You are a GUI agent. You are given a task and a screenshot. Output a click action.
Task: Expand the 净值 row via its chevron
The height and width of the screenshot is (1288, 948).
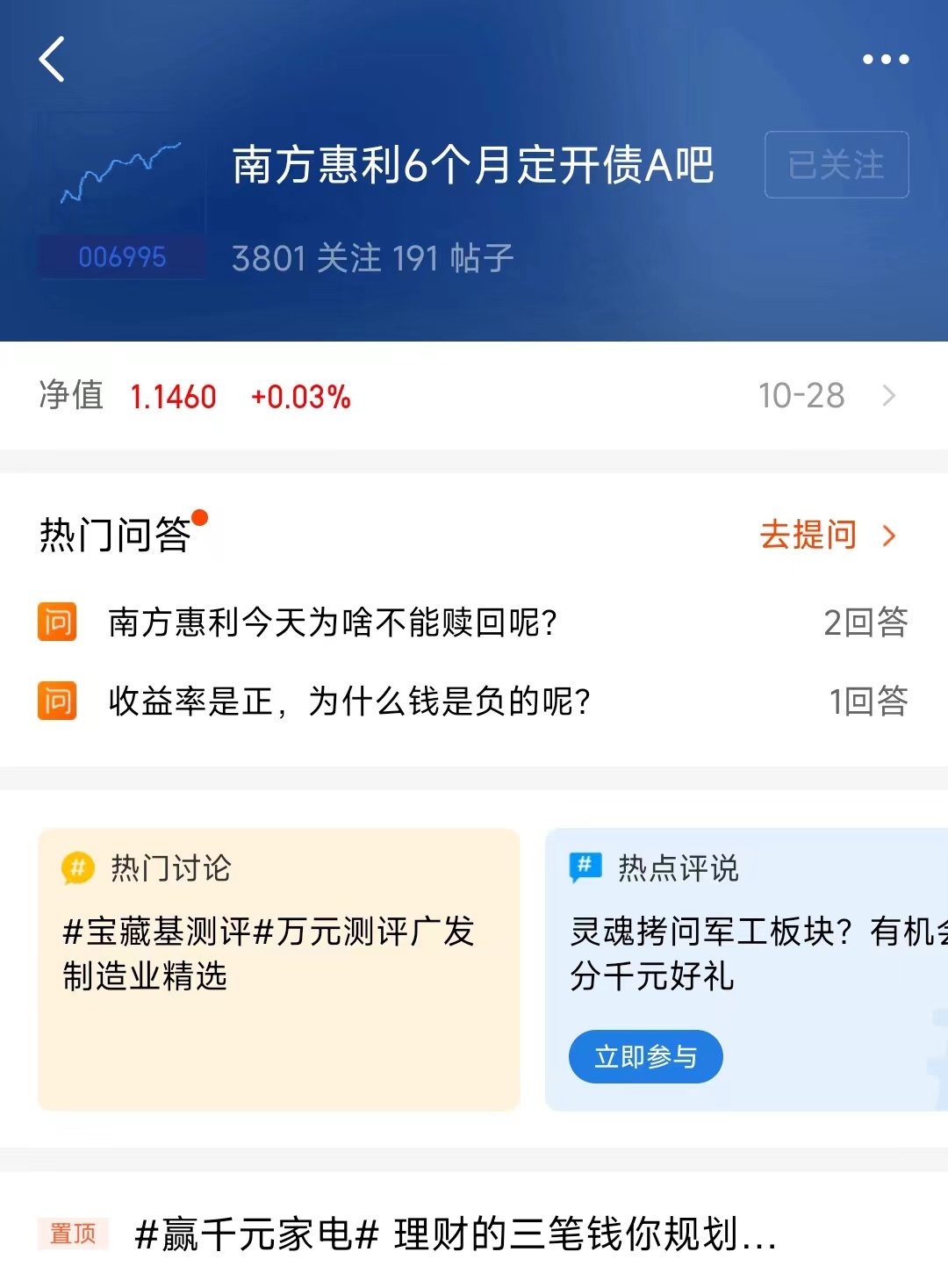(x=890, y=396)
